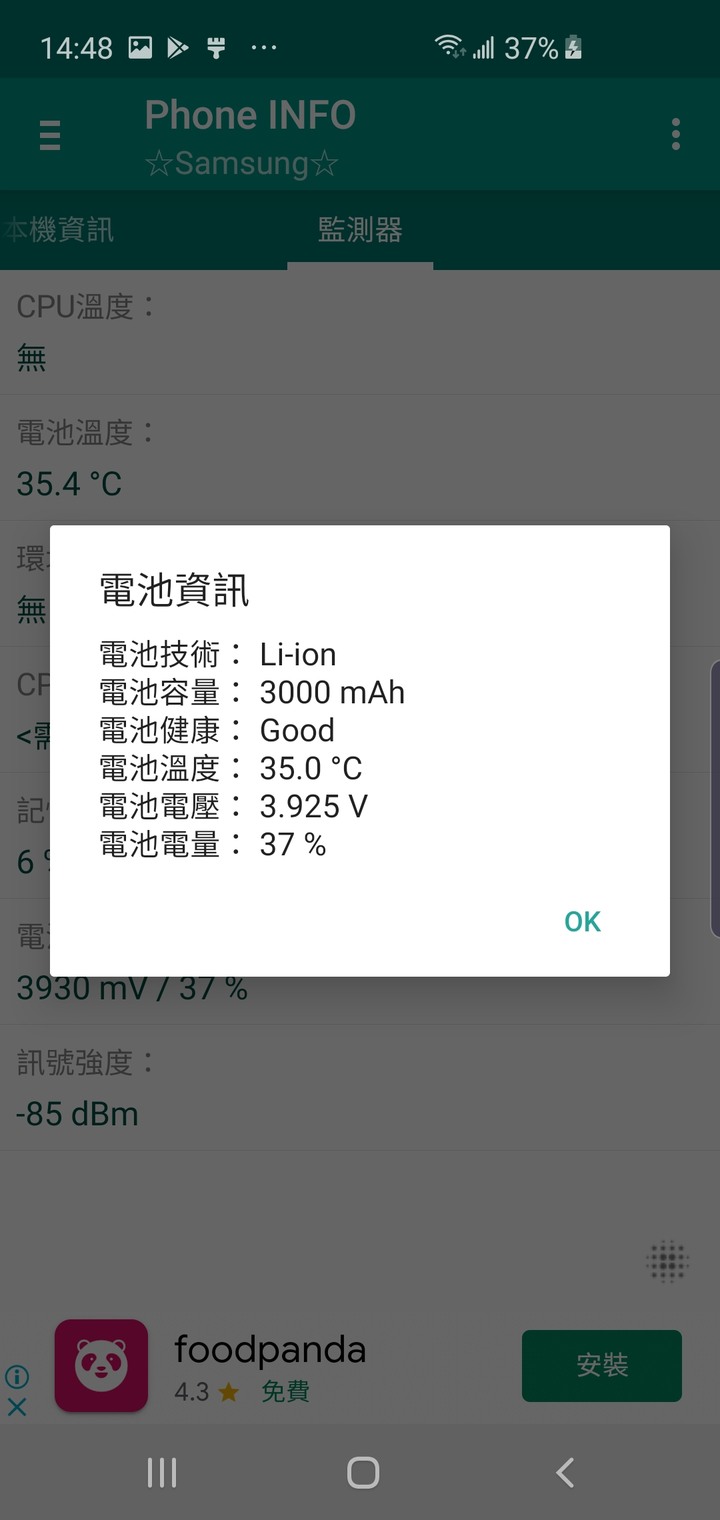Tap the dotted floating circle button
This screenshot has width=720, height=1520.
point(667,1261)
